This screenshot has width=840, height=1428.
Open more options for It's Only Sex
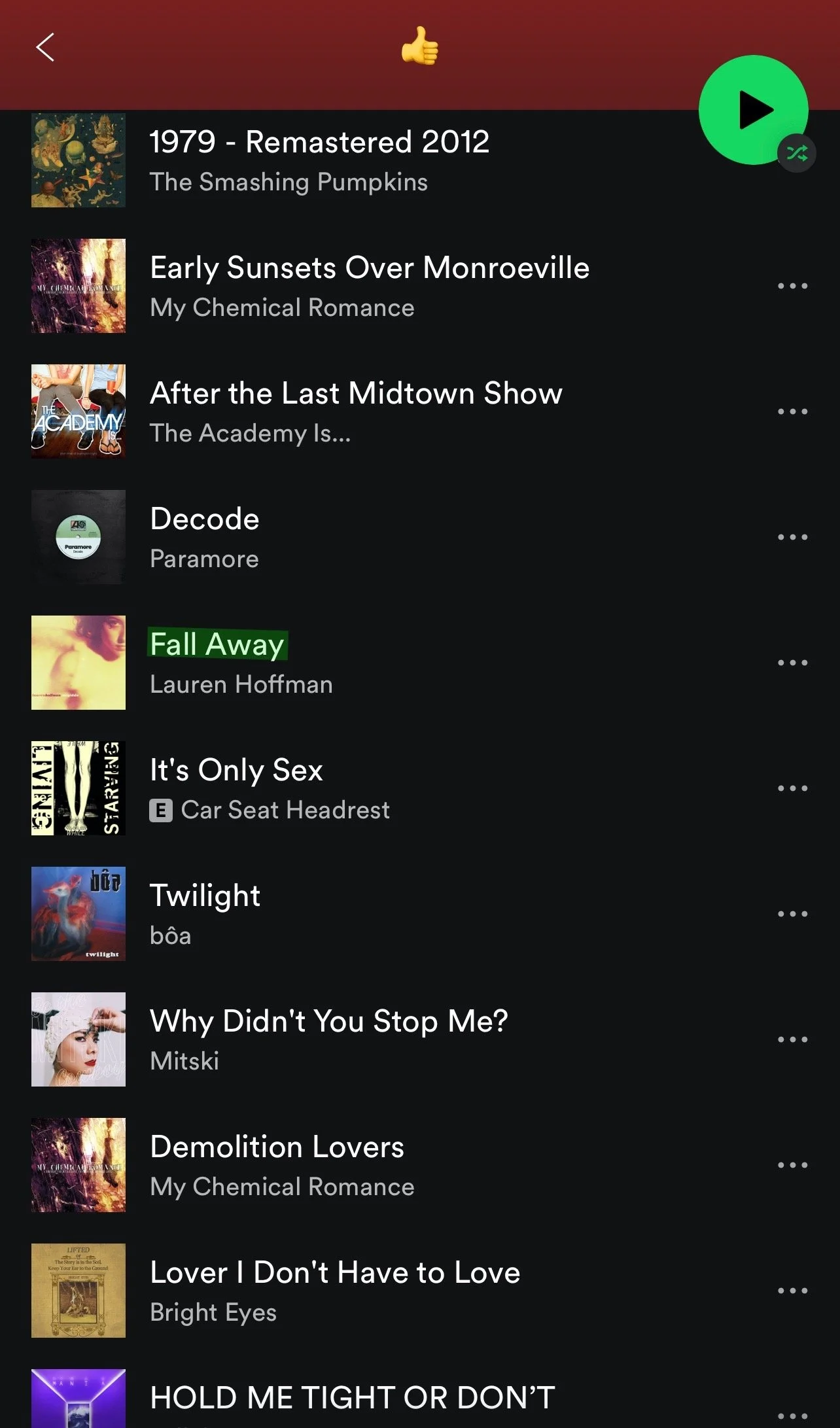[792, 788]
